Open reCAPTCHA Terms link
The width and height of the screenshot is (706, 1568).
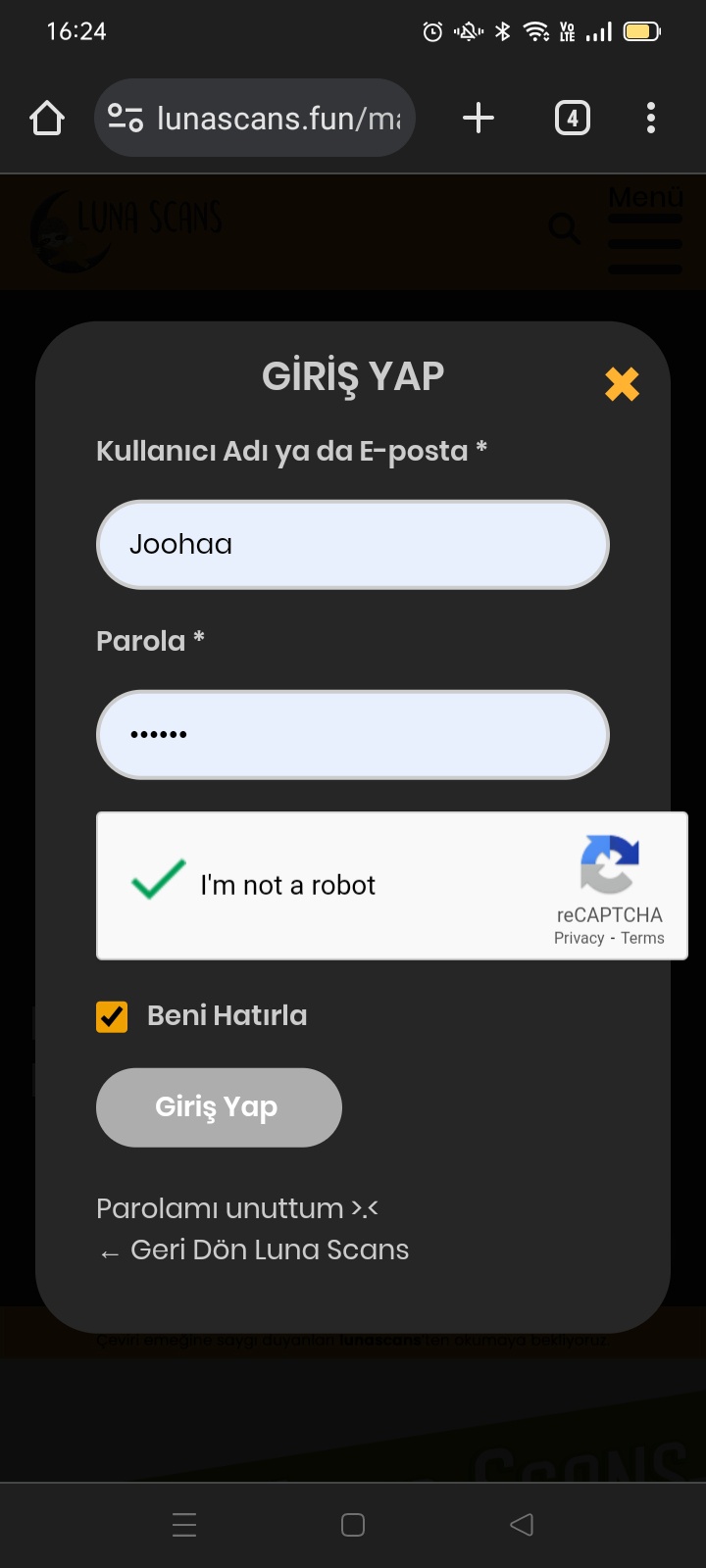coord(642,939)
